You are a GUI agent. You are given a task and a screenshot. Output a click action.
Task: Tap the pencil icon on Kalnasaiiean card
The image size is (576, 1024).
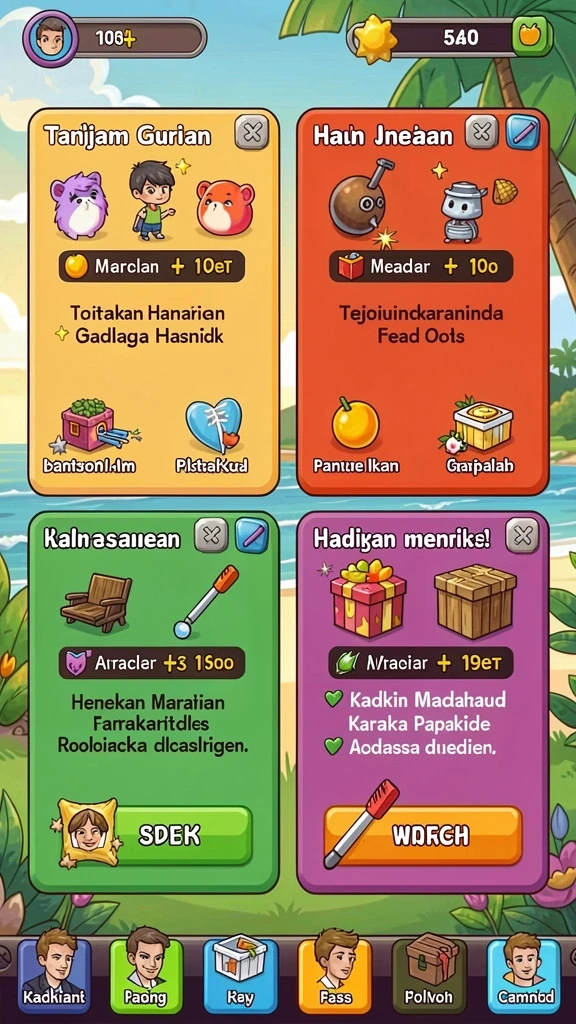(x=251, y=536)
